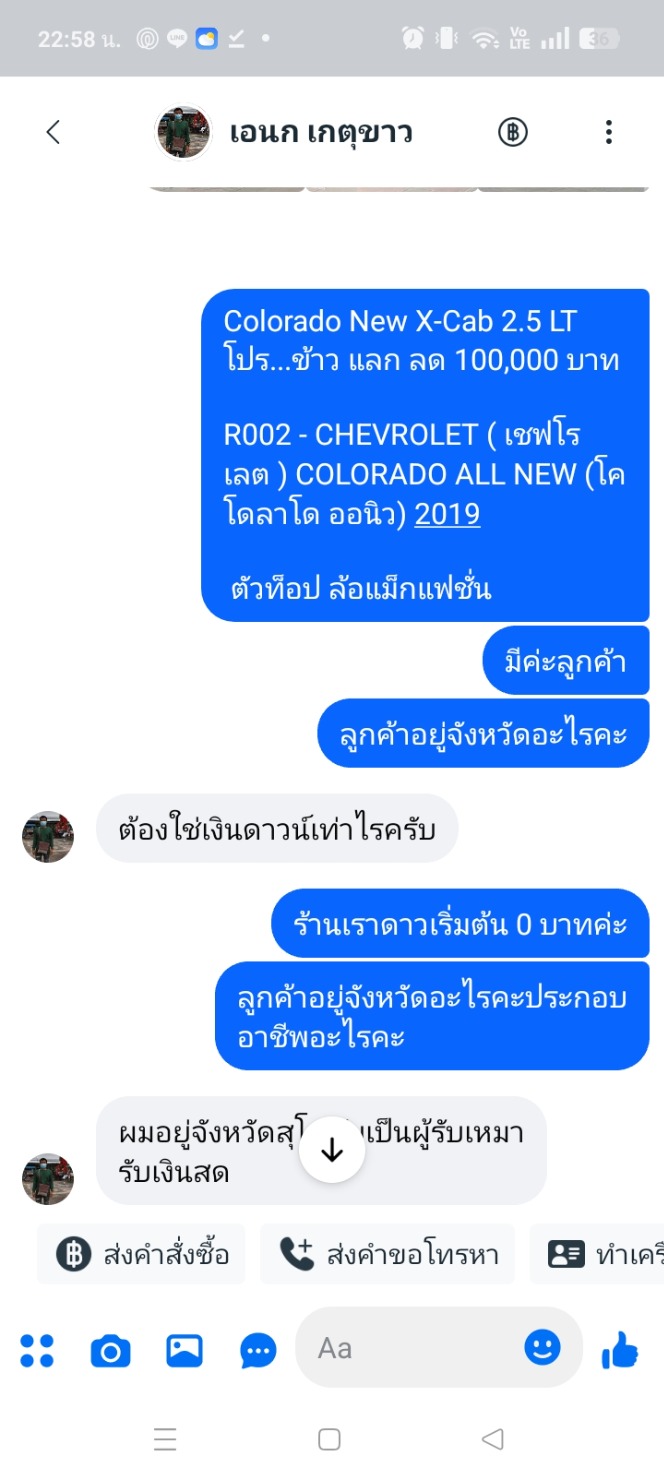The width and height of the screenshot is (664, 1480).
Task: Open the gallery image picker
Action: [185, 1351]
